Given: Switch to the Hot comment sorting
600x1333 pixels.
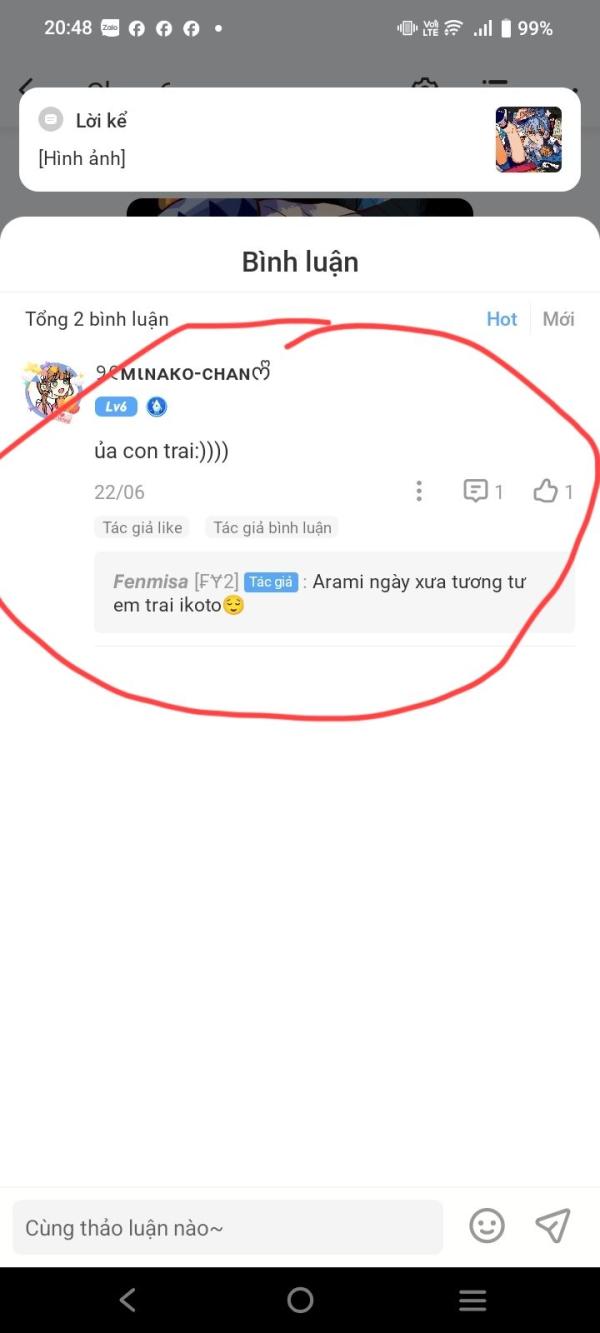Looking at the screenshot, I should (502, 319).
